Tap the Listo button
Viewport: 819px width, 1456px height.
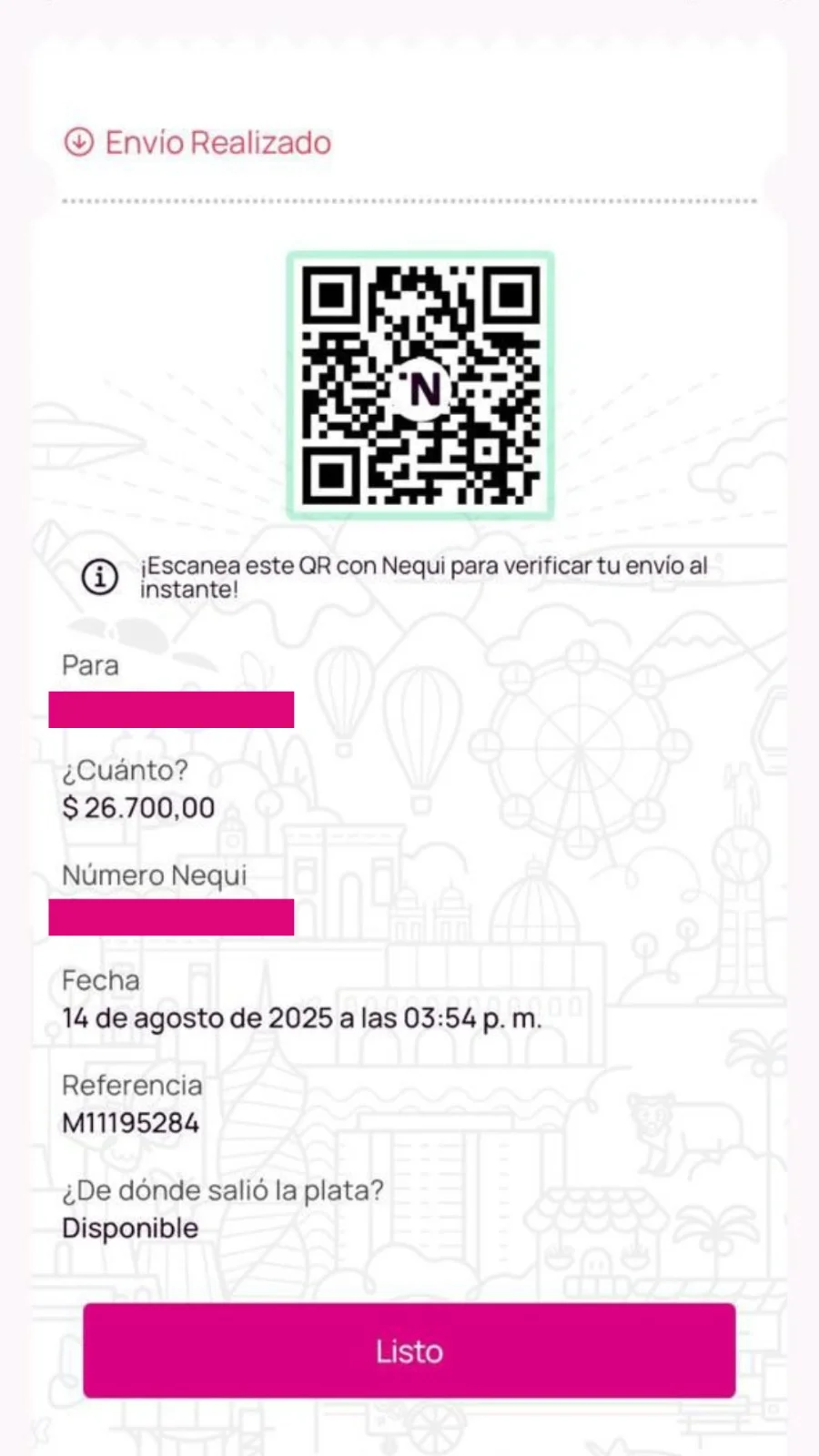coord(409,1350)
